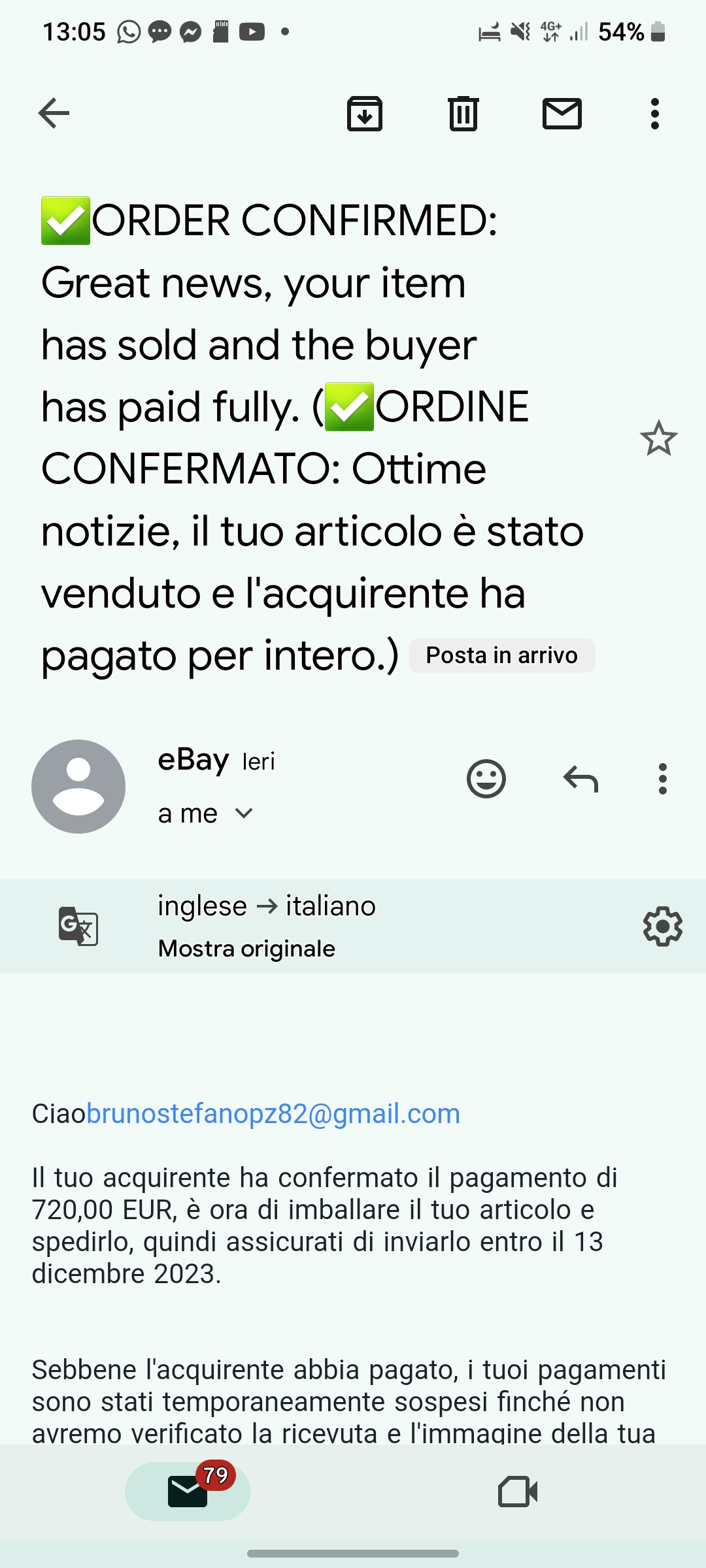Open message options next to reply arrow

pos(663,779)
